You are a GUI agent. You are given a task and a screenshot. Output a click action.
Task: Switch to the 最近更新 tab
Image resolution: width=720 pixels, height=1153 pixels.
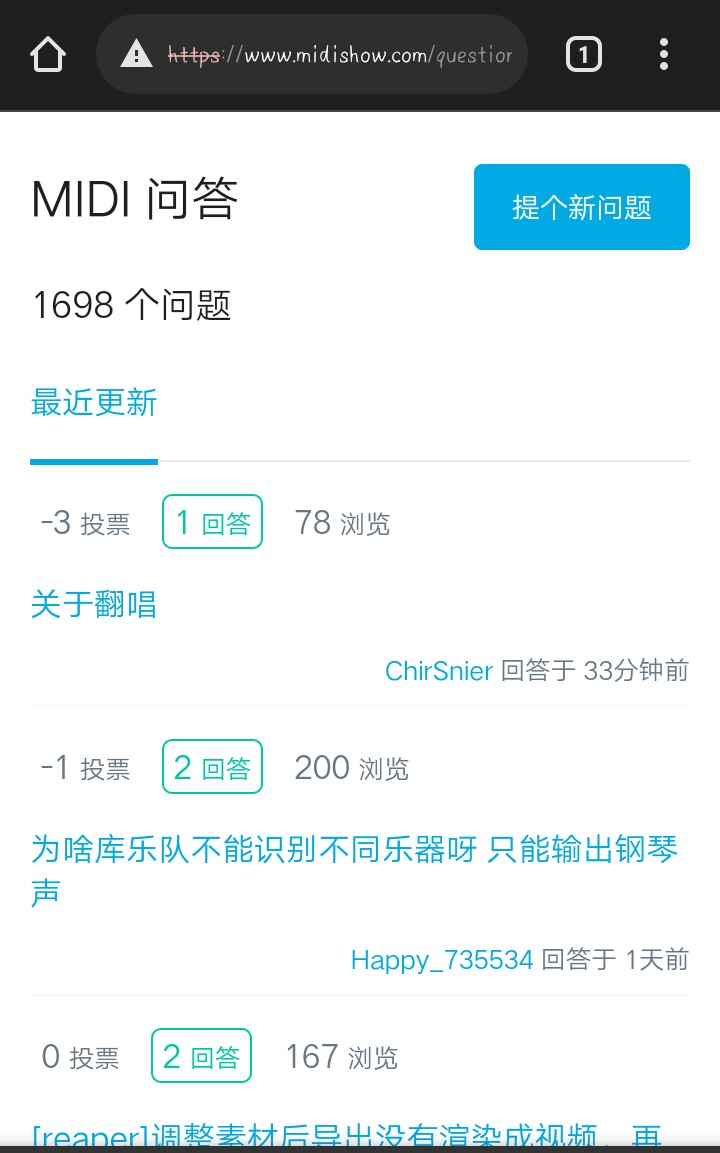94,403
